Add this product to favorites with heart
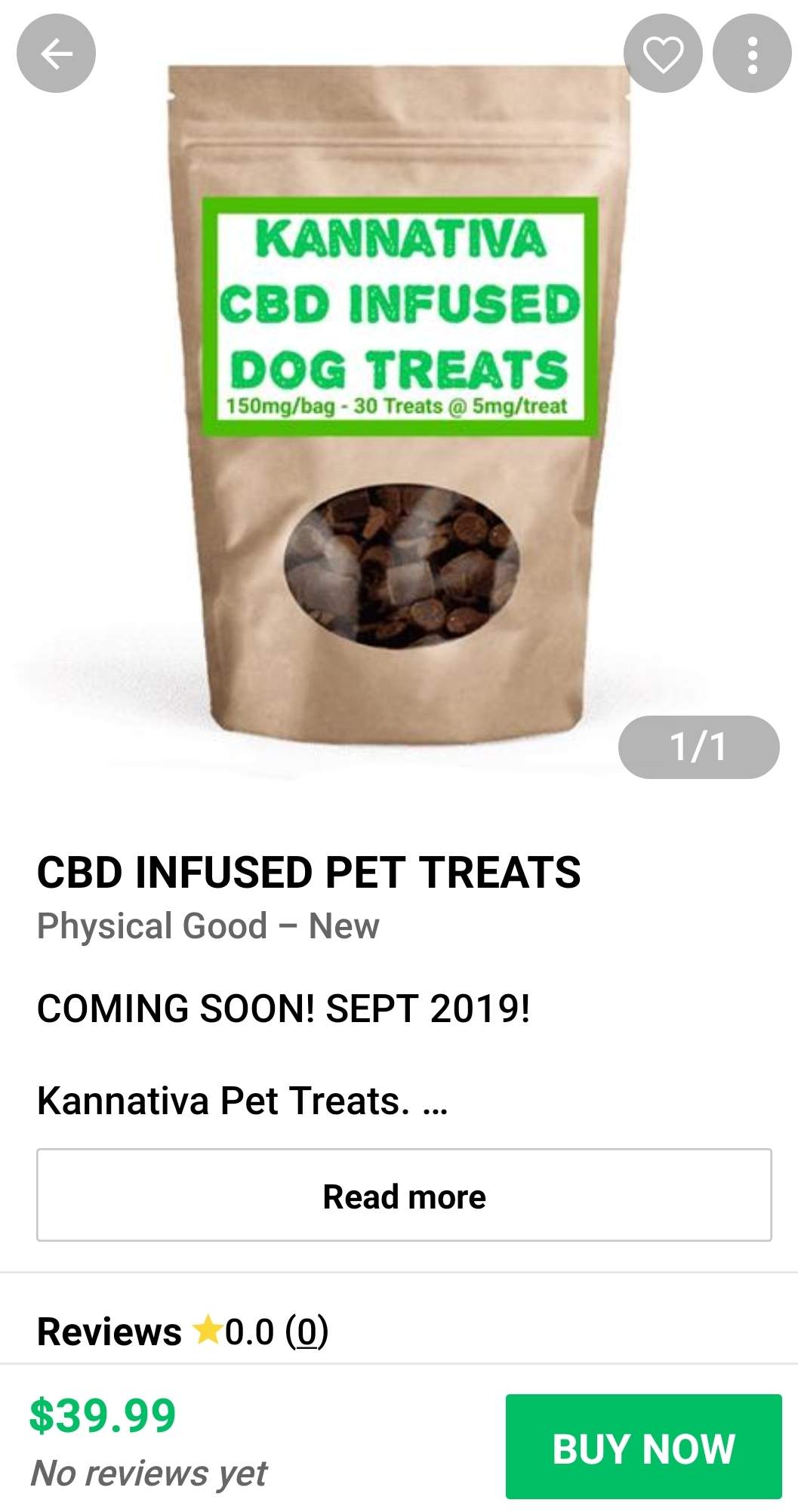The height and width of the screenshot is (1512, 798). [663, 54]
